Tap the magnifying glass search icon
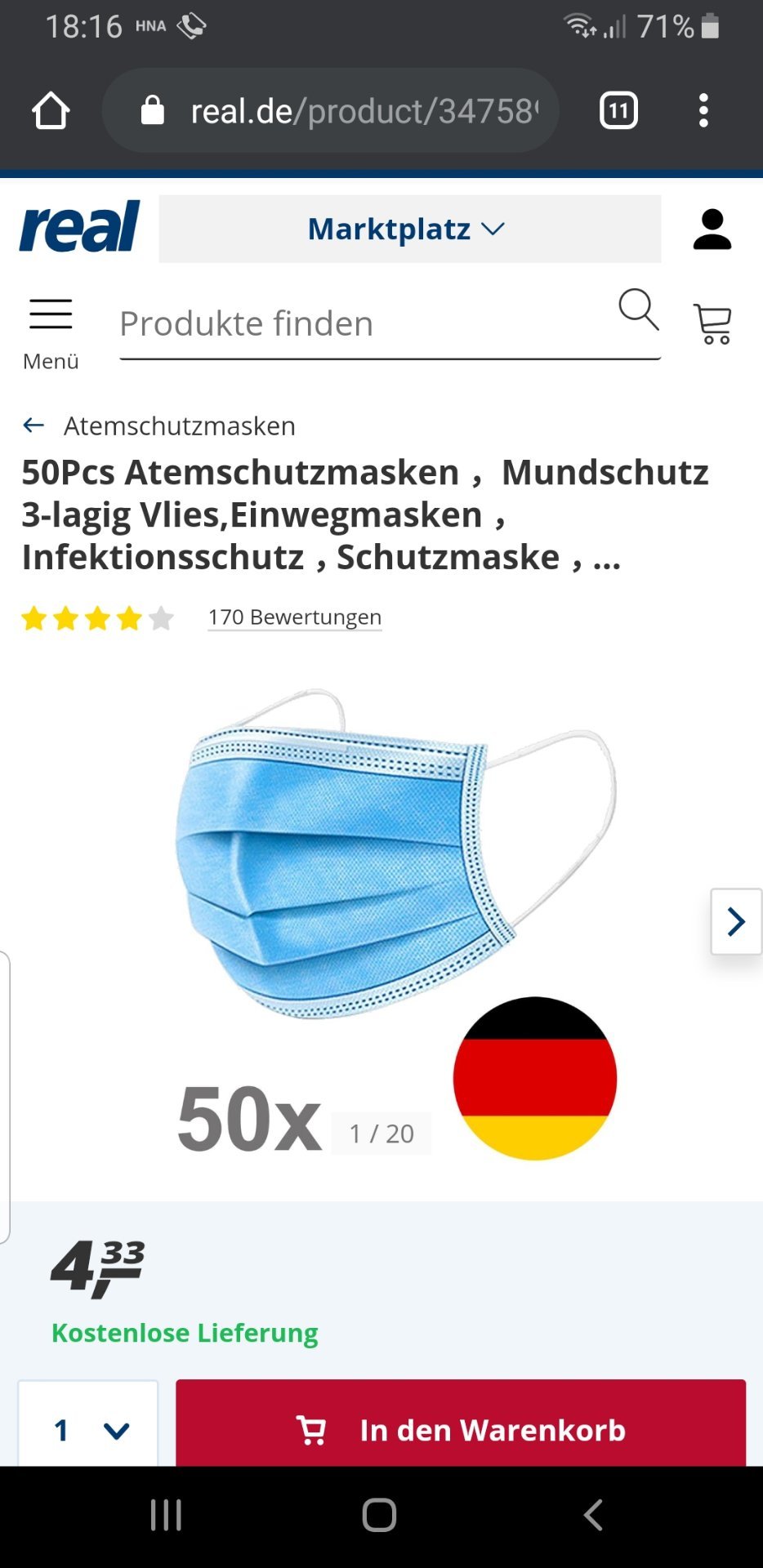 tap(638, 310)
